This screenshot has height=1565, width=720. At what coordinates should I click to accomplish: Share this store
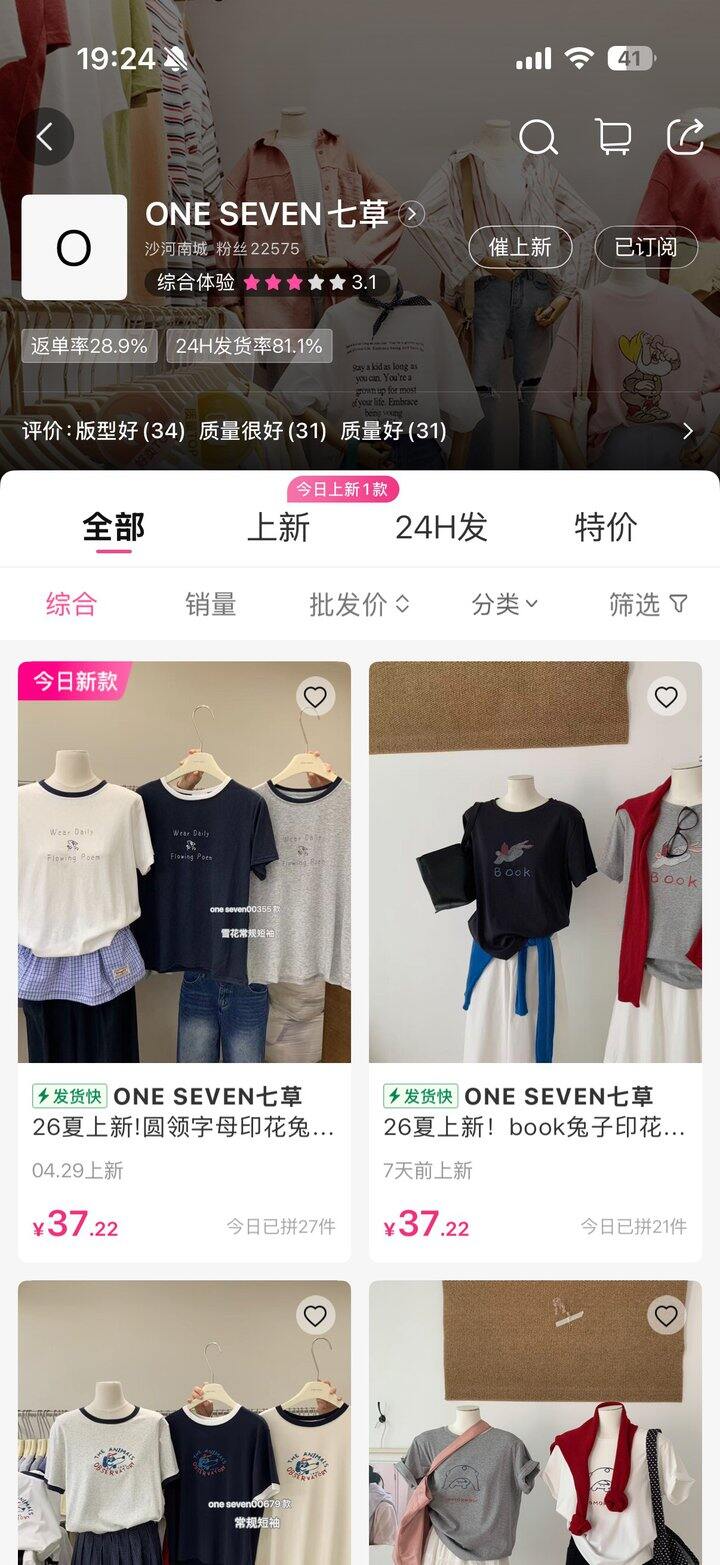[x=686, y=137]
